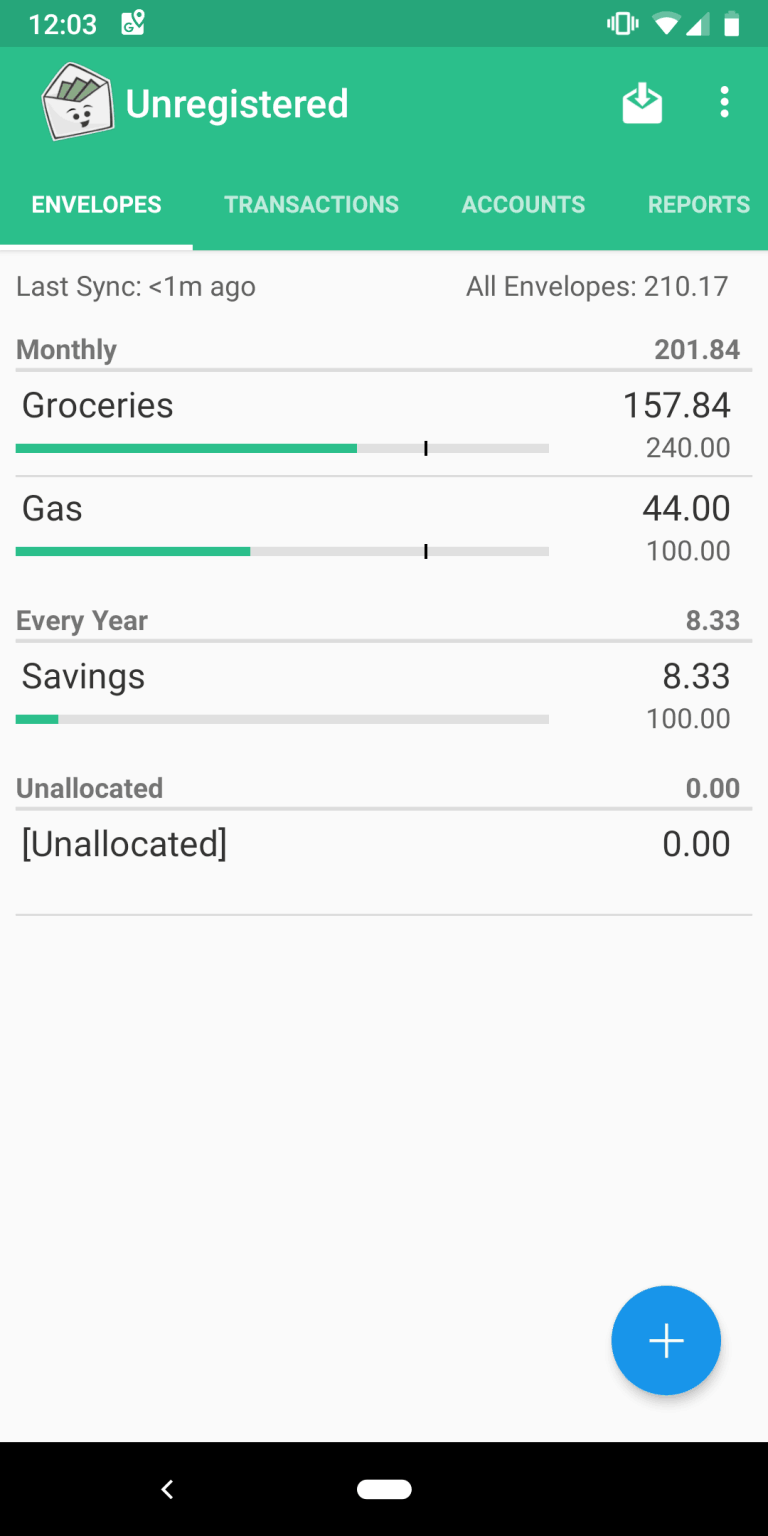Click the Groceries progress bar

click(282, 448)
